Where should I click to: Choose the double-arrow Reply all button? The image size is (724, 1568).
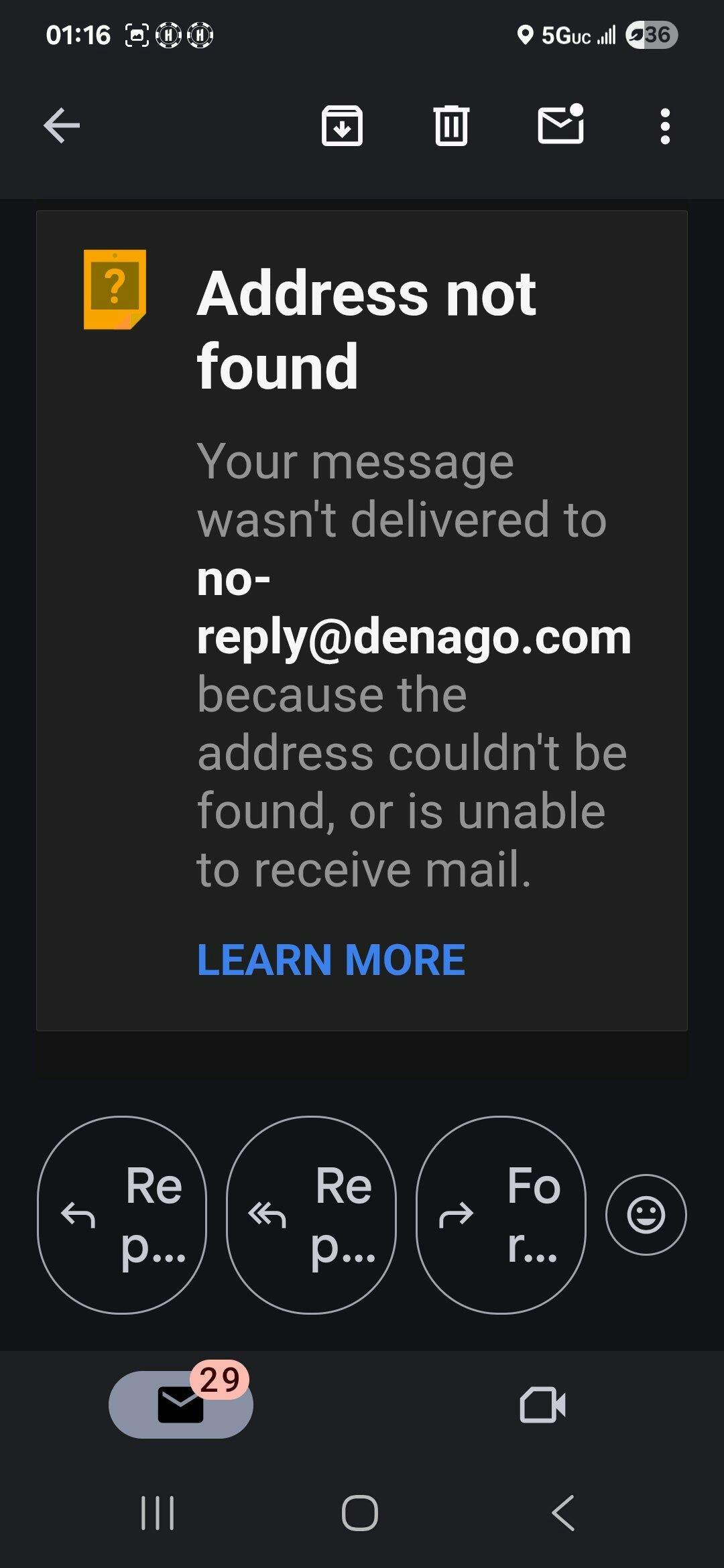point(312,1215)
